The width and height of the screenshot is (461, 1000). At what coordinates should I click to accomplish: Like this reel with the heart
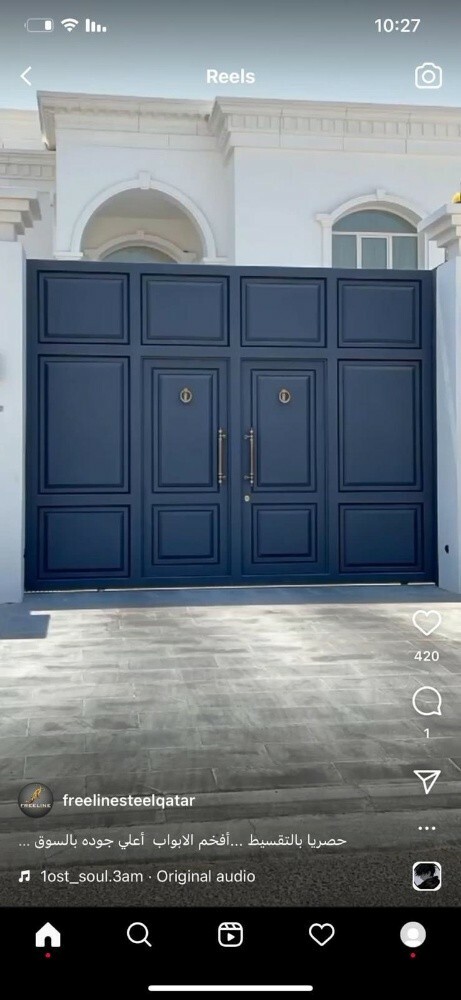pos(427,623)
